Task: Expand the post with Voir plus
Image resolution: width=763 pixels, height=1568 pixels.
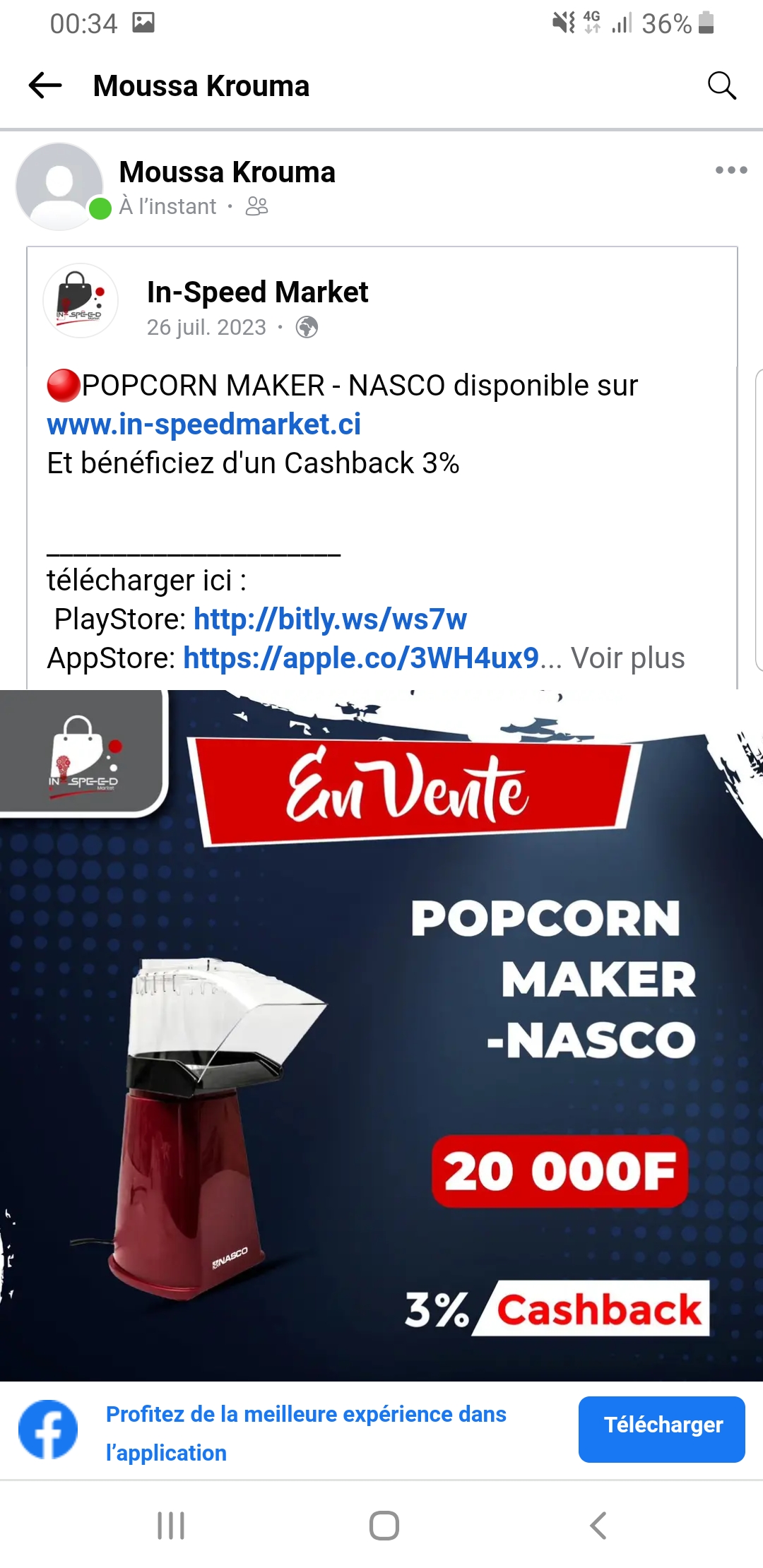Action: click(x=627, y=658)
